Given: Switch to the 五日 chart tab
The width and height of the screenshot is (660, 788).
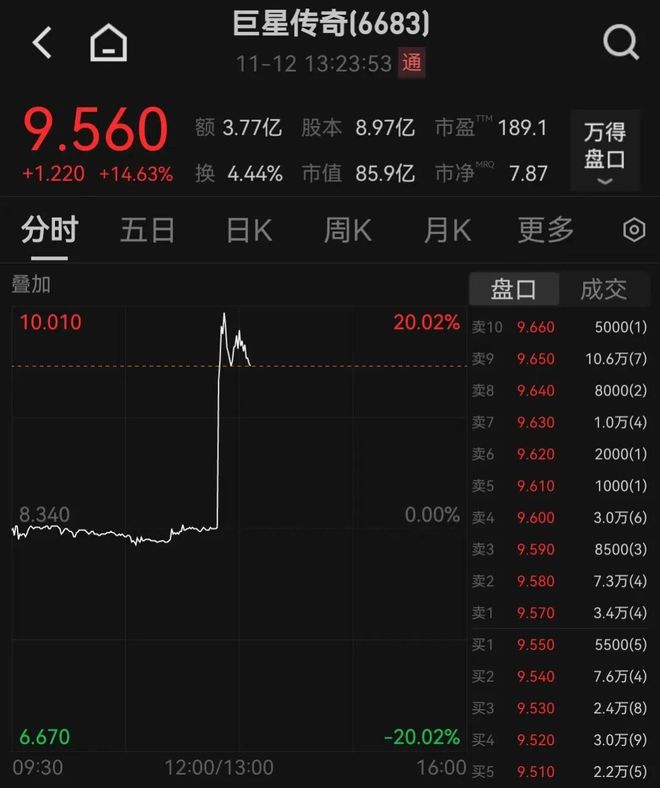Looking at the screenshot, I should pyautogui.click(x=147, y=231).
